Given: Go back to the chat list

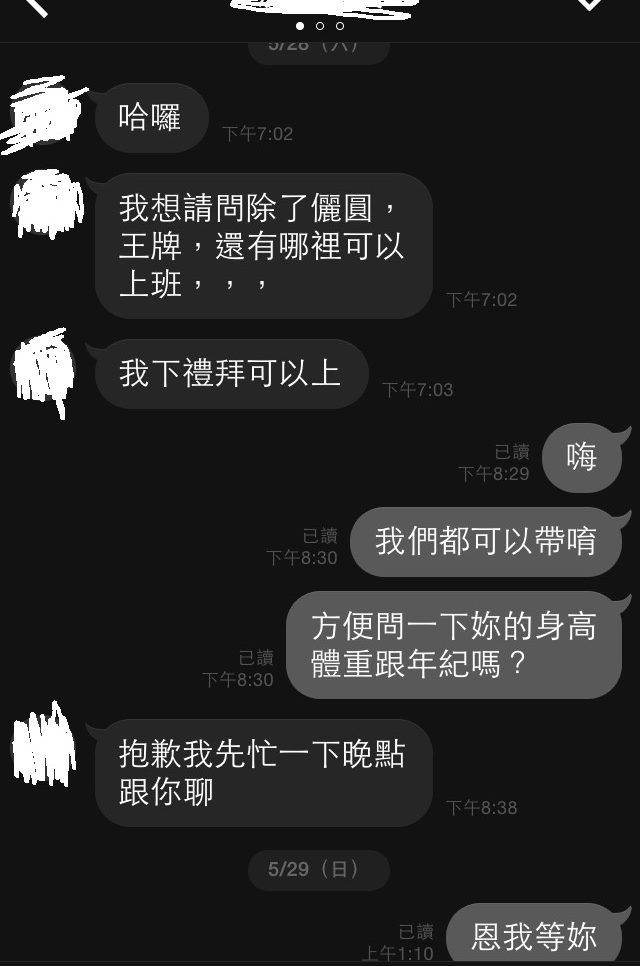Looking at the screenshot, I should [35, 6].
